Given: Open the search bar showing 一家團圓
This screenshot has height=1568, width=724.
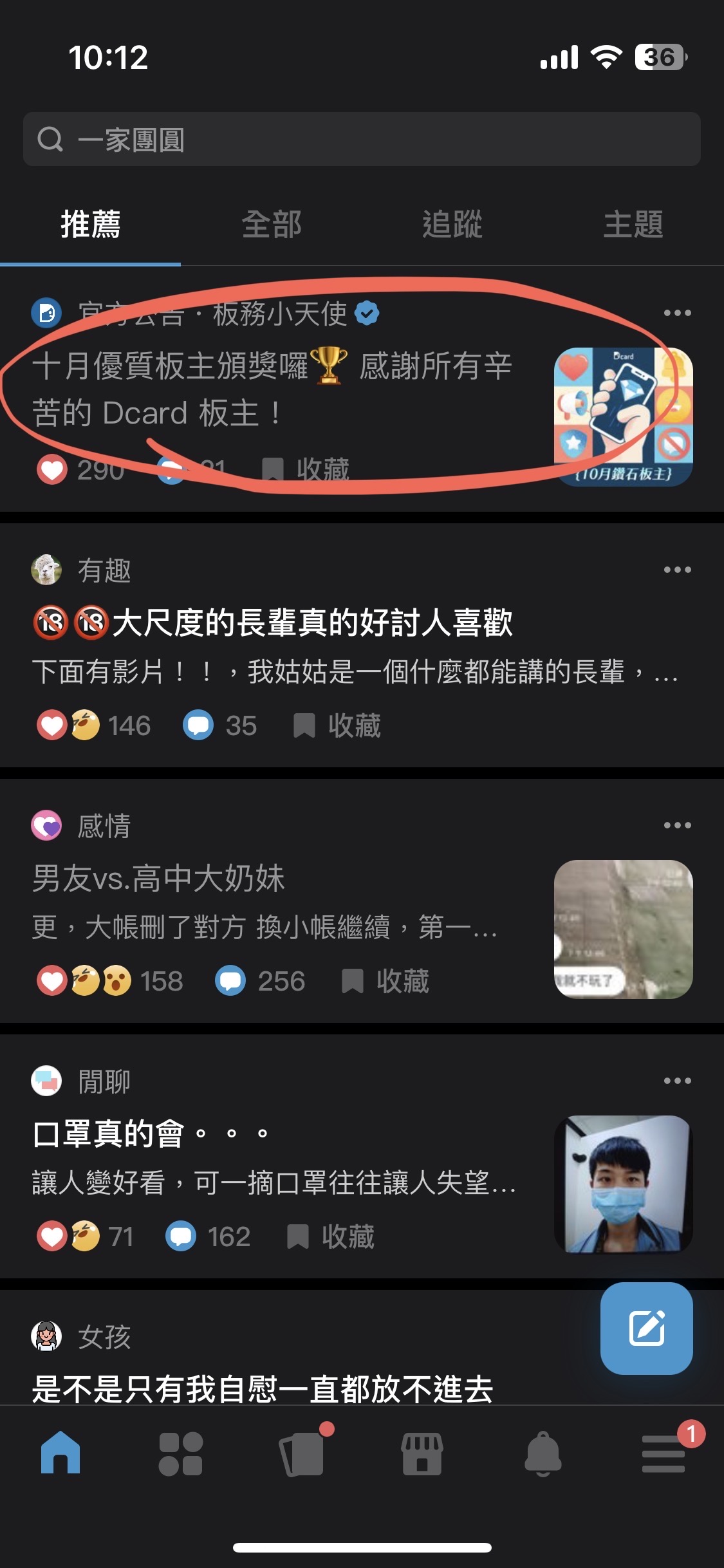Looking at the screenshot, I should 360,140.
